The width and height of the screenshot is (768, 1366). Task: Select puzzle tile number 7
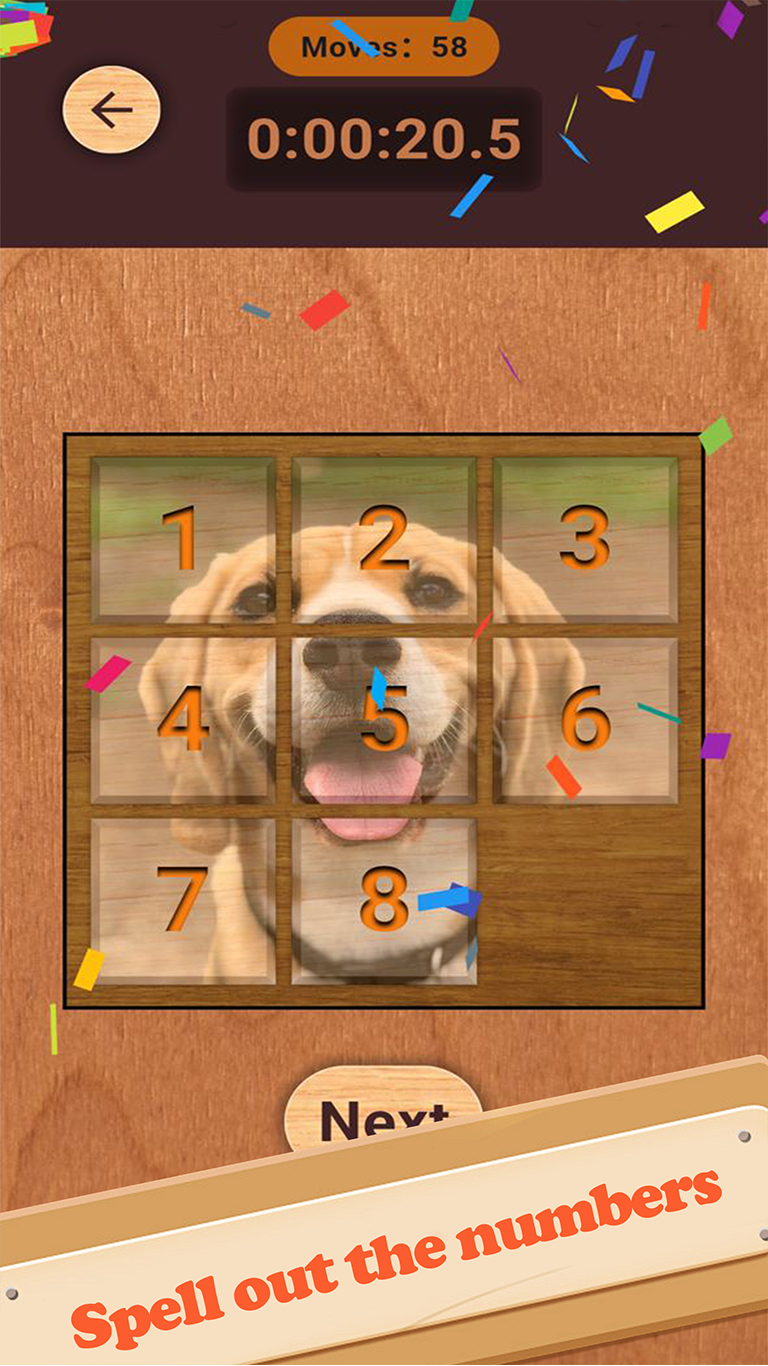183,900
